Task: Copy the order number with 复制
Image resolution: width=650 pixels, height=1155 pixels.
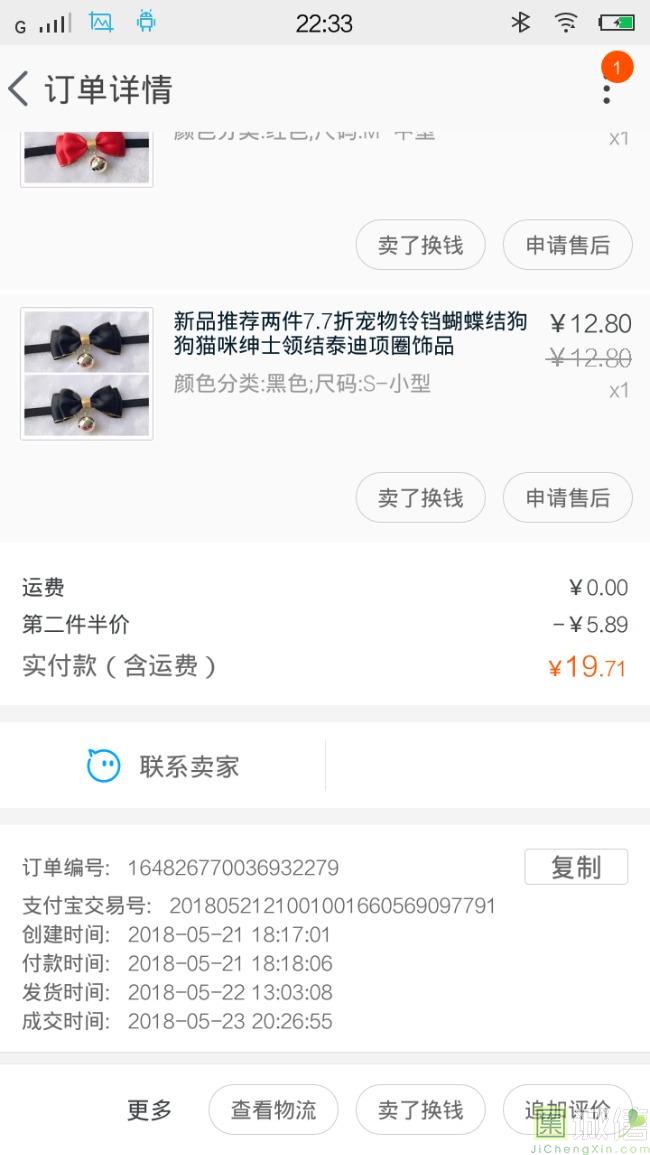Action: point(576,867)
